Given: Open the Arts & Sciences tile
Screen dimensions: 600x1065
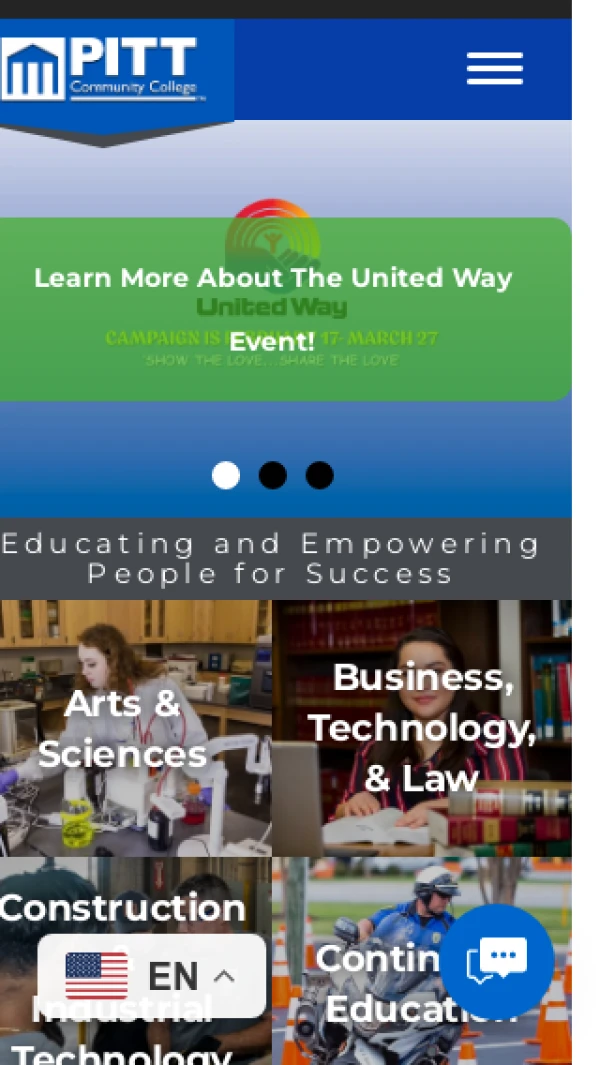Looking at the screenshot, I should click(123, 728).
